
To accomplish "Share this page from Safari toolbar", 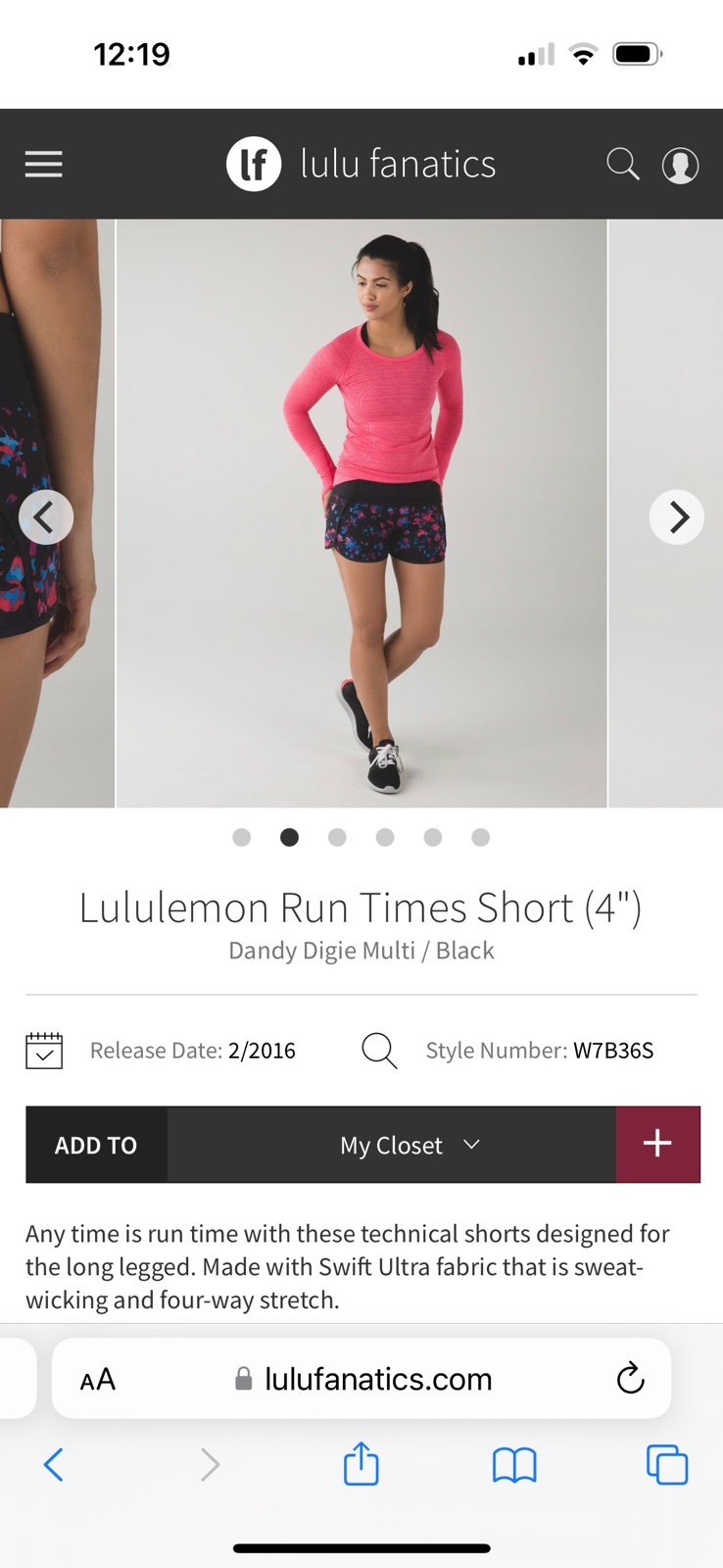I will click(361, 1463).
